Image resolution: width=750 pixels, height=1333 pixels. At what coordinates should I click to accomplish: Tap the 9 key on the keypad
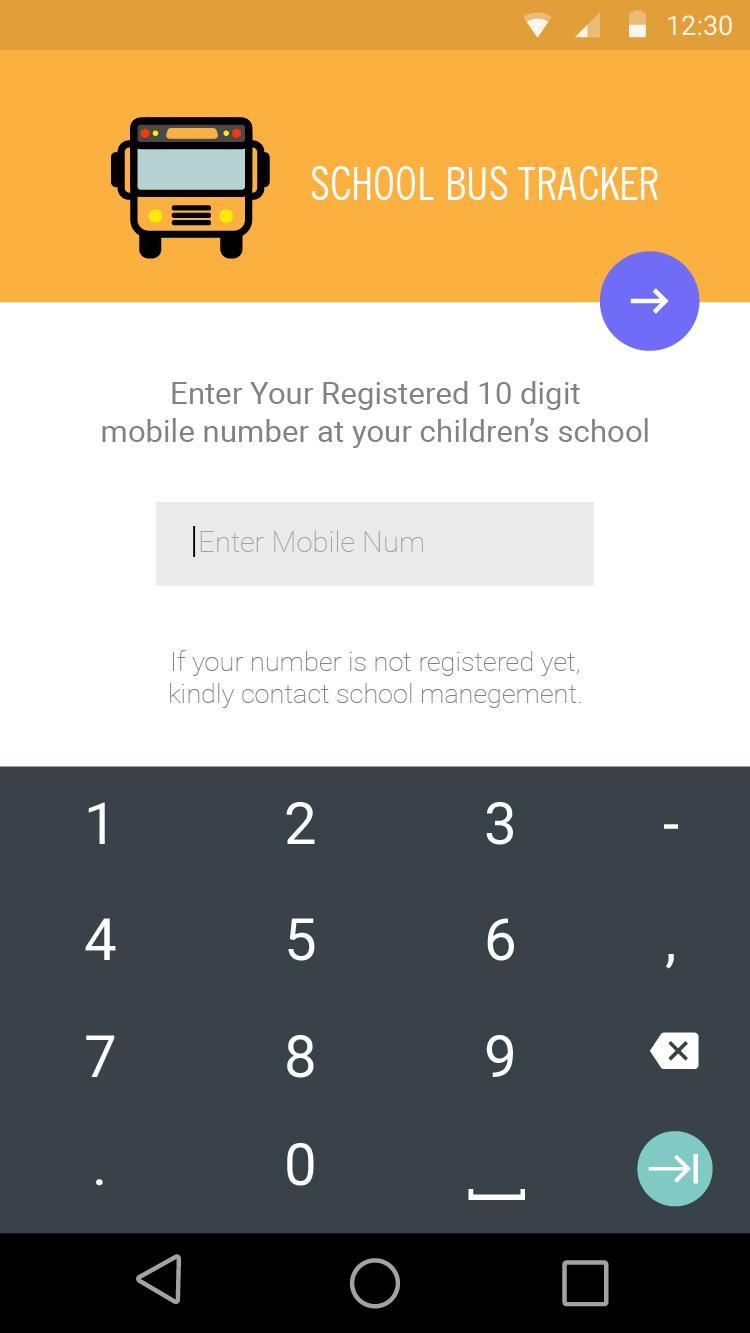(499, 1056)
